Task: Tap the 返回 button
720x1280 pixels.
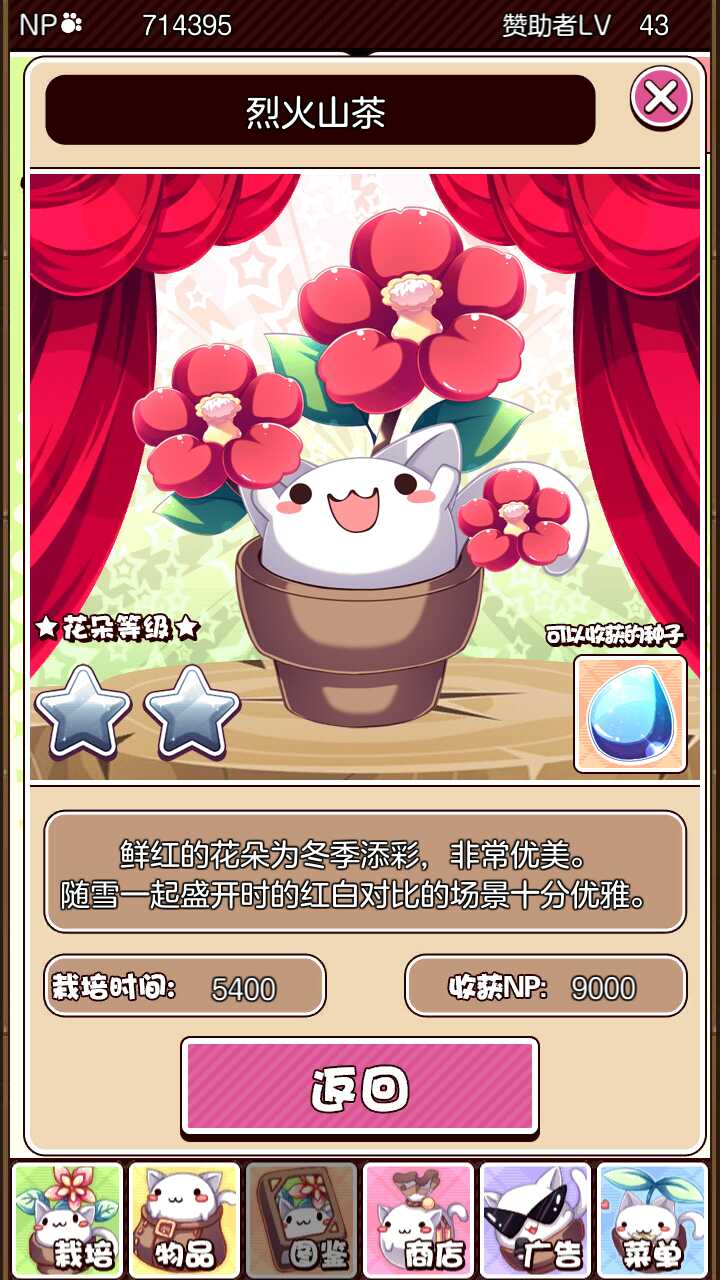Action: click(360, 1086)
